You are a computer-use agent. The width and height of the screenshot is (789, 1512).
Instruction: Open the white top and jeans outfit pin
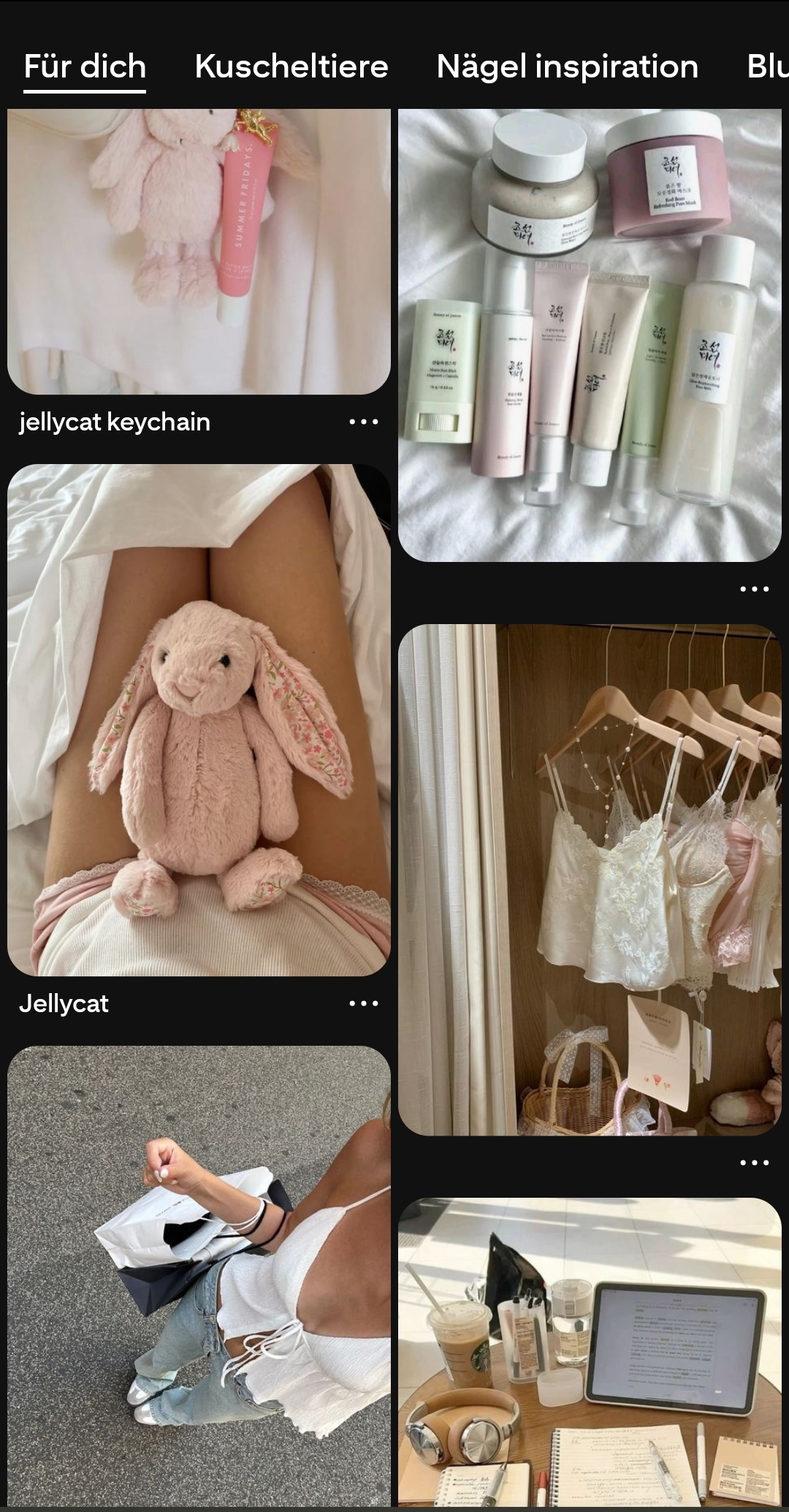pyautogui.click(x=199, y=1275)
